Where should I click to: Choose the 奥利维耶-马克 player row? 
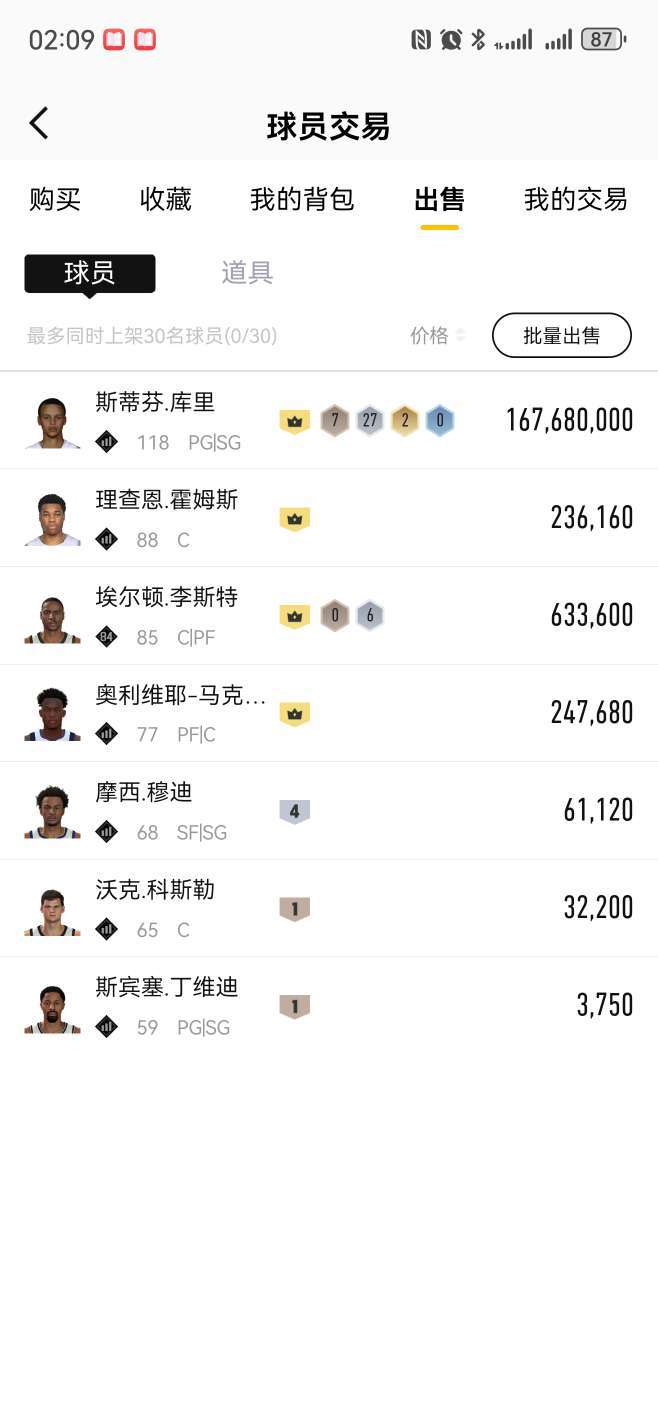[329, 713]
